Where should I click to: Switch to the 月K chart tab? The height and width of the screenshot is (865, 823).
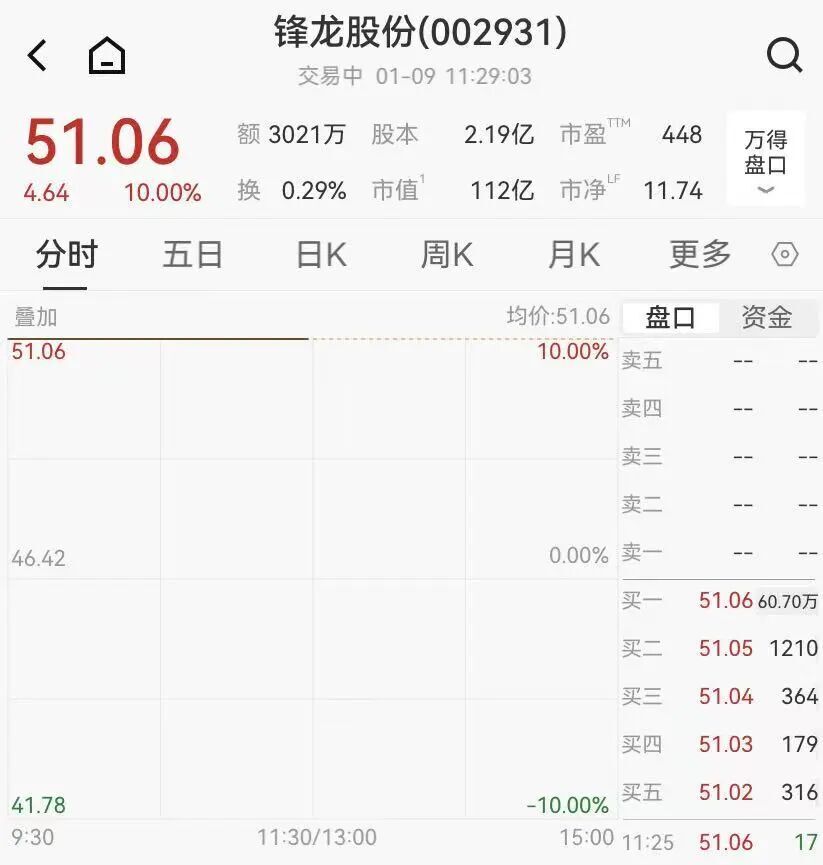[x=573, y=256]
